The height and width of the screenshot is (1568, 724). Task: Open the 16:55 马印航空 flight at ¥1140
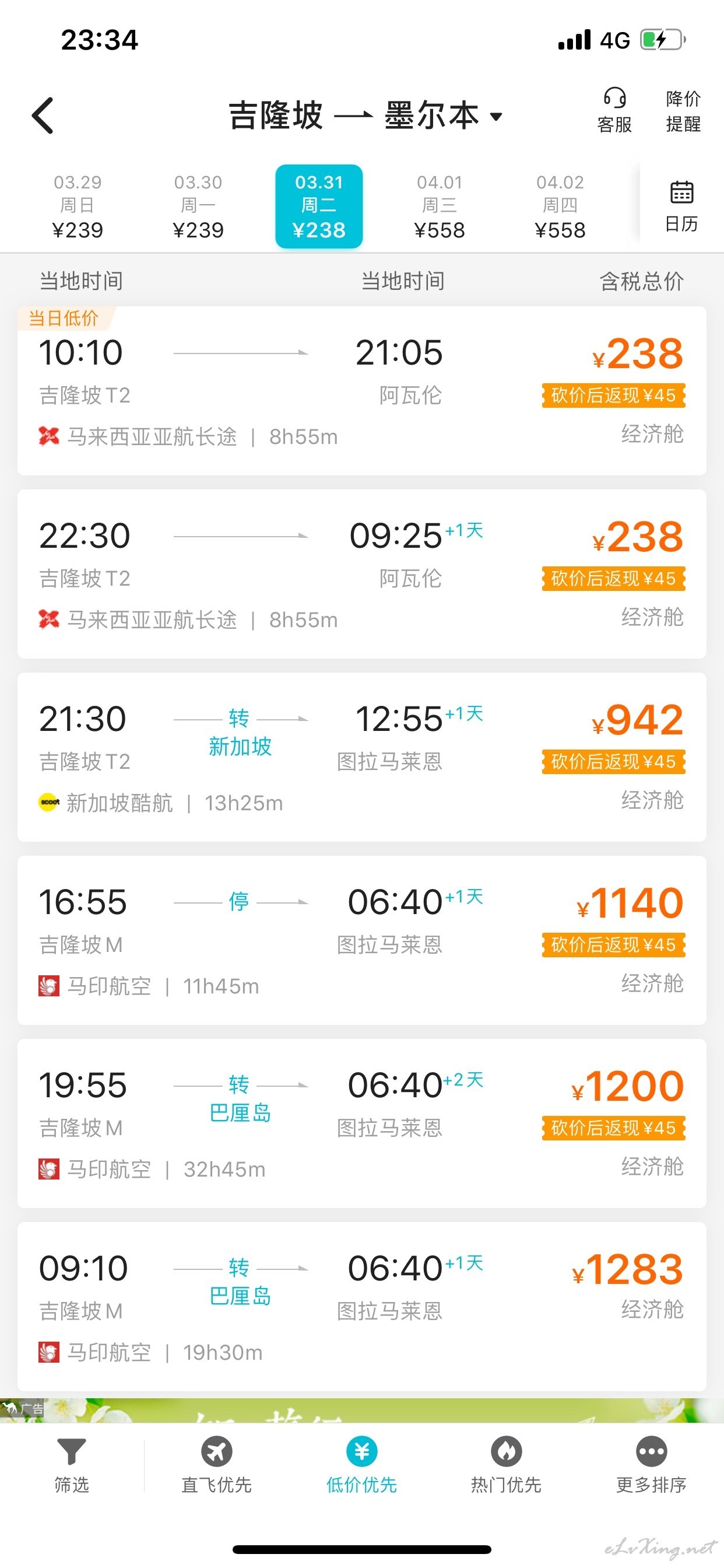(362, 940)
